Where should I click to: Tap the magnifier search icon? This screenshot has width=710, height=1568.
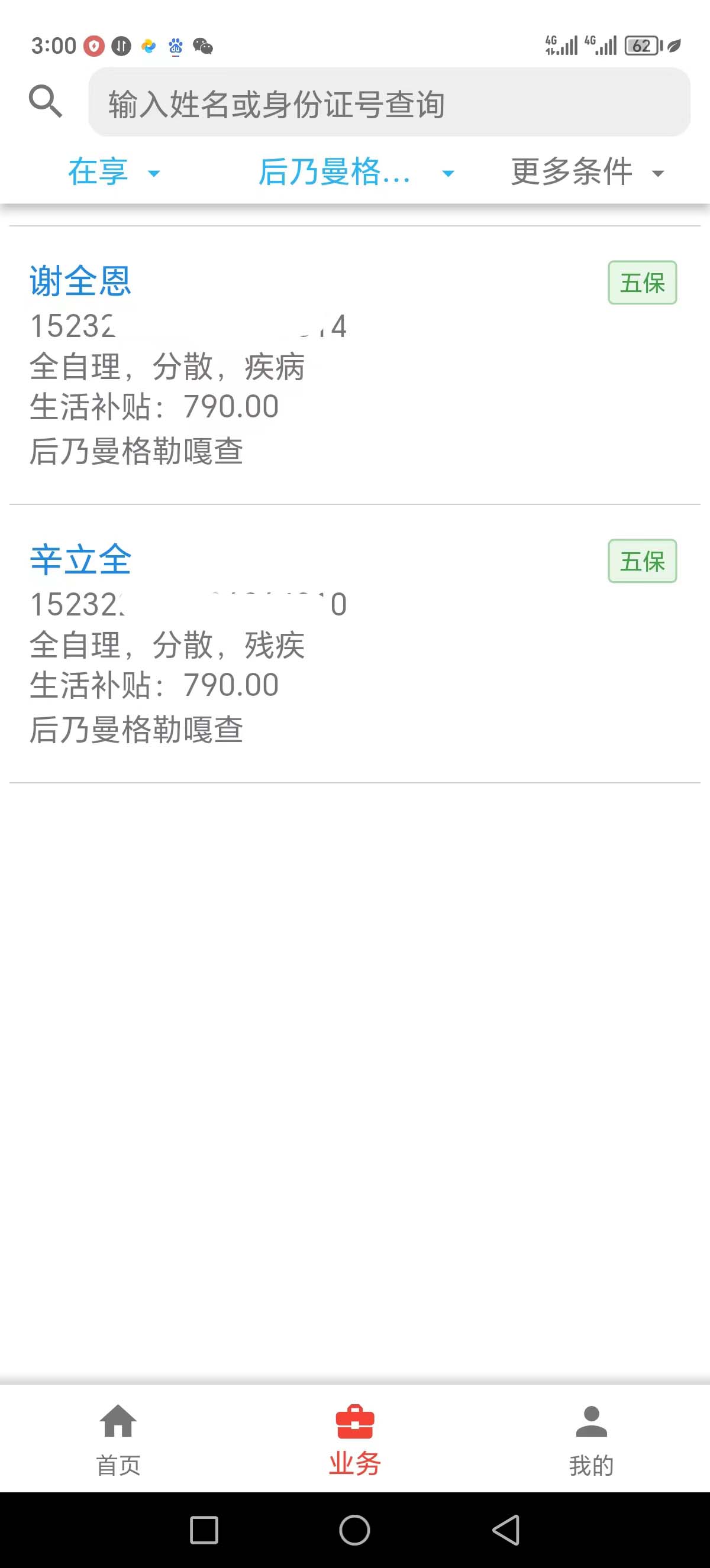45,101
